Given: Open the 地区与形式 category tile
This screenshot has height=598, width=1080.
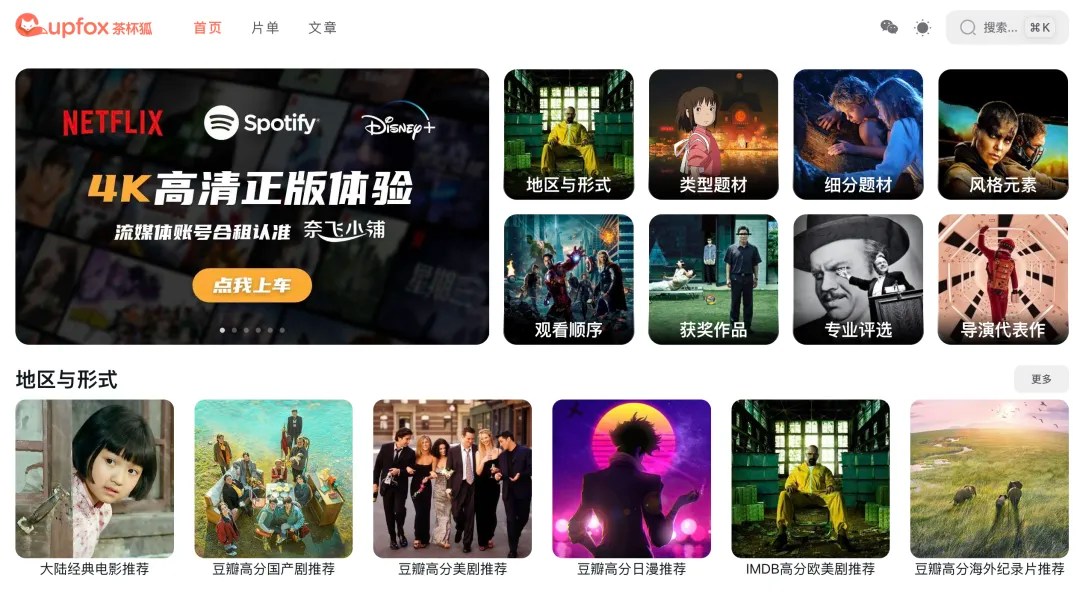Looking at the screenshot, I should point(568,134).
